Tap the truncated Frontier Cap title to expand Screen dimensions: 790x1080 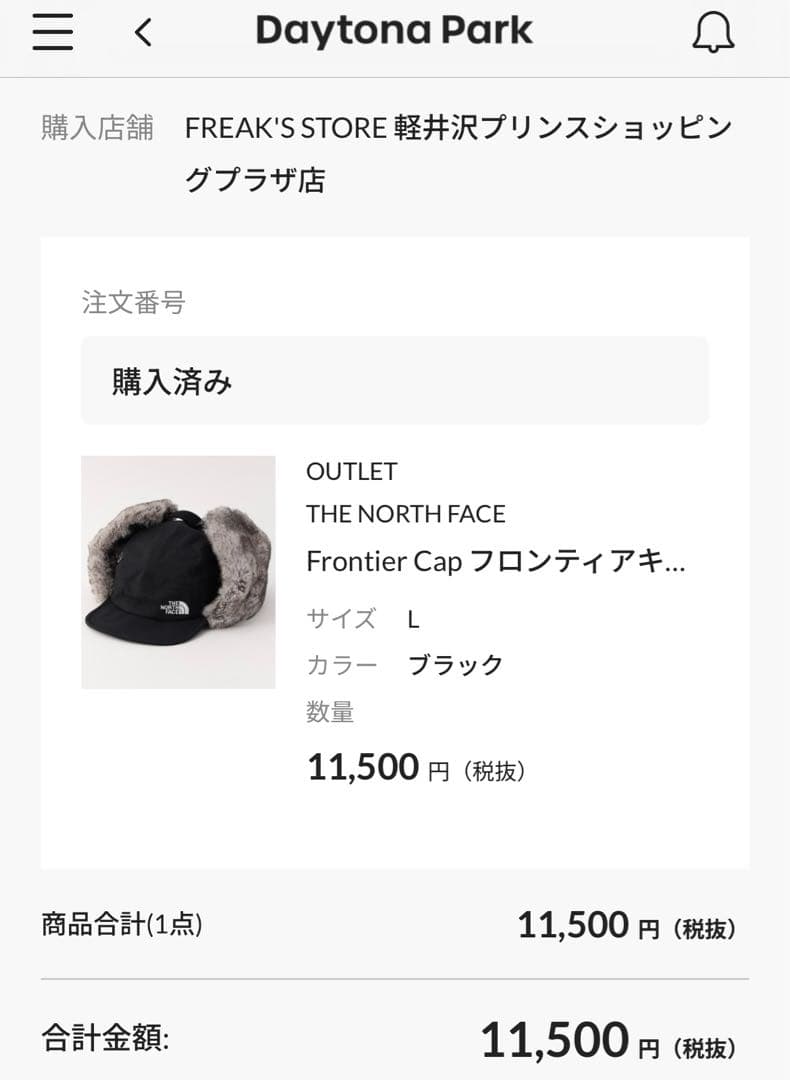495,563
